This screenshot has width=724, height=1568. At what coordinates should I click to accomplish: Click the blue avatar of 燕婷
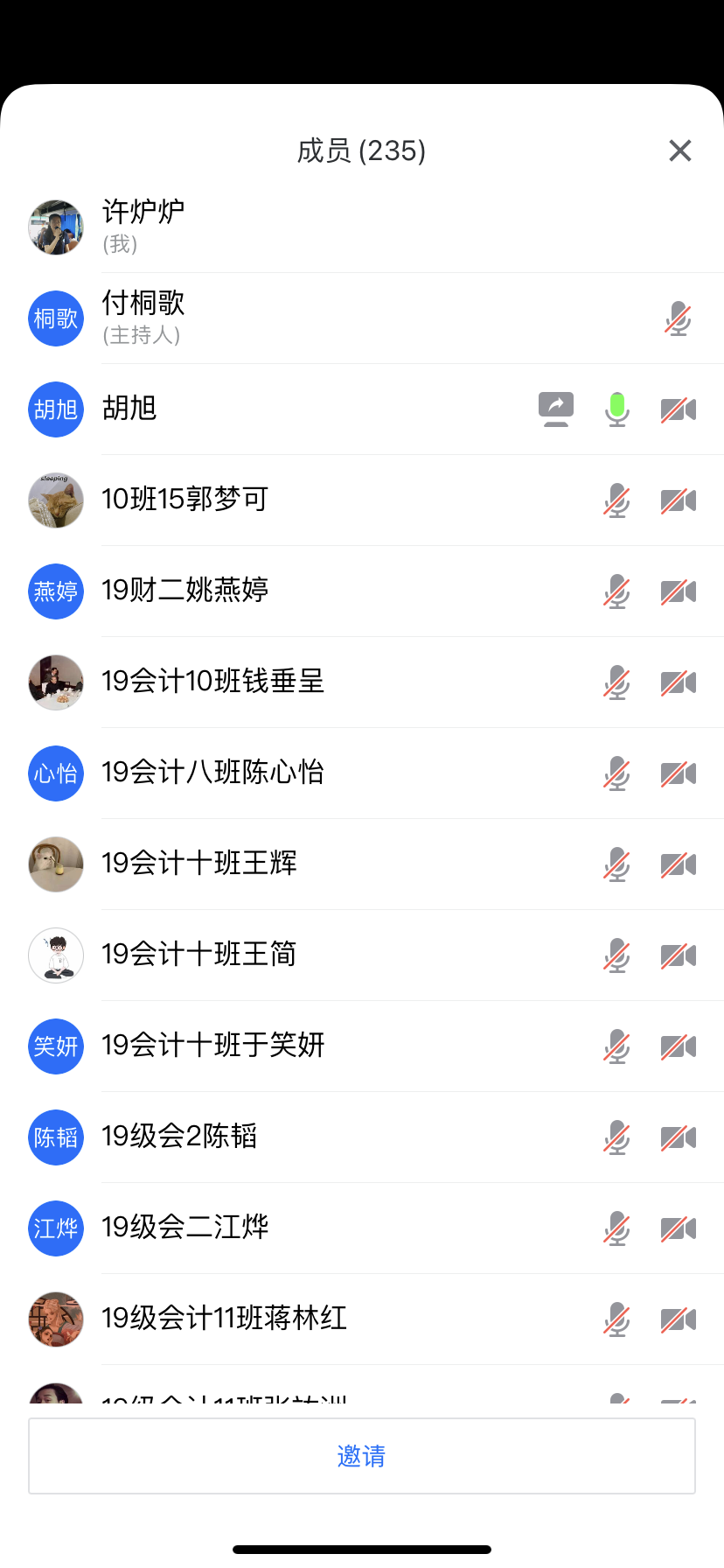pyautogui.click(x=55, y=591)
